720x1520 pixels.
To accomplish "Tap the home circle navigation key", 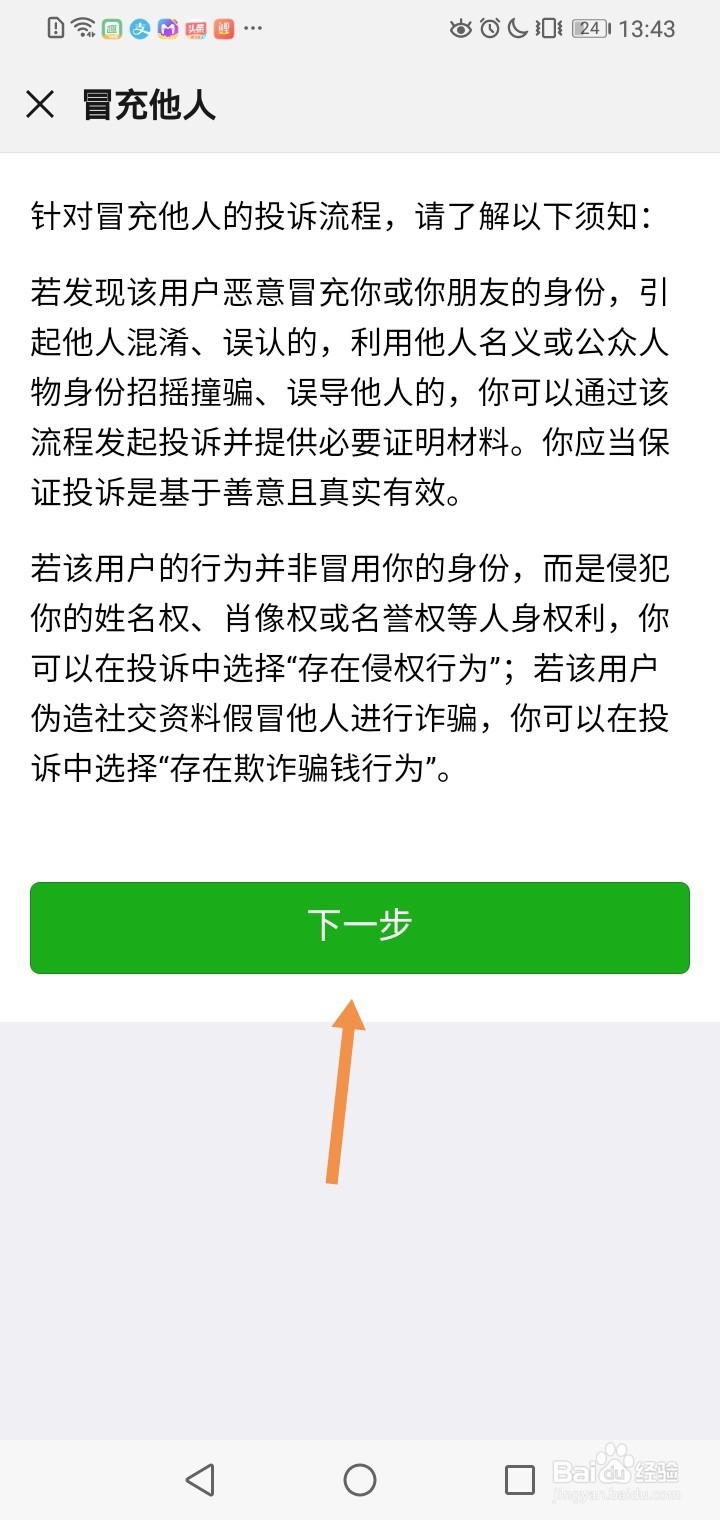I will click(x=360, y=1479).
